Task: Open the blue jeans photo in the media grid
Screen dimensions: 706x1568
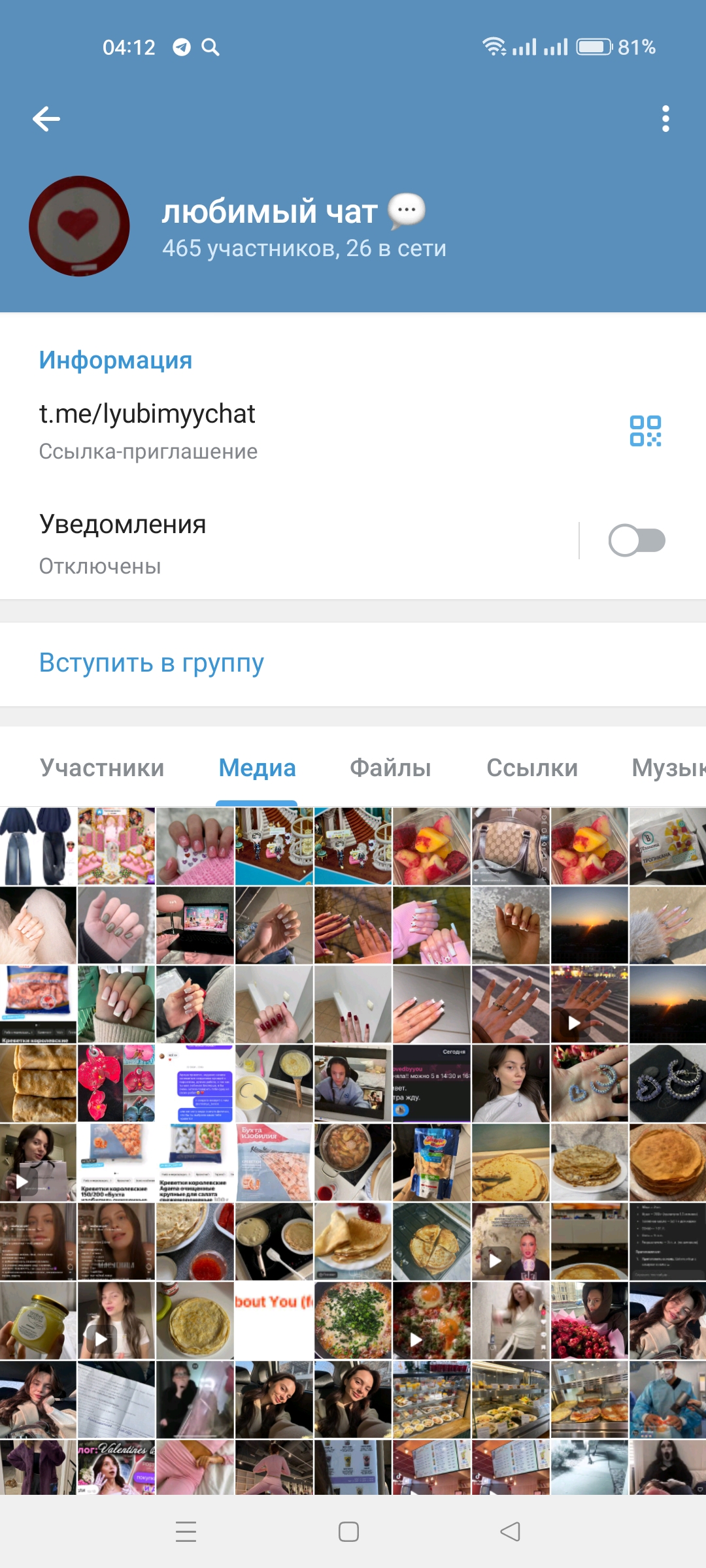Action: point(38,846)
